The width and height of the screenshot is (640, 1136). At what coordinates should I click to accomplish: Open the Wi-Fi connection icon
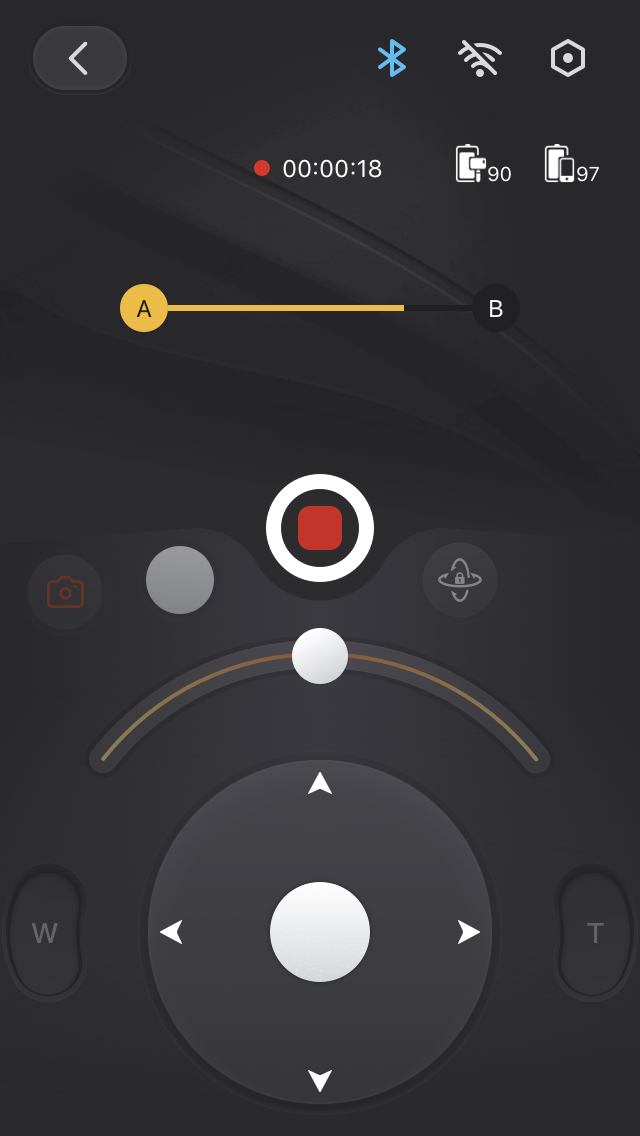pyautogui.click(x=480, y=58)
